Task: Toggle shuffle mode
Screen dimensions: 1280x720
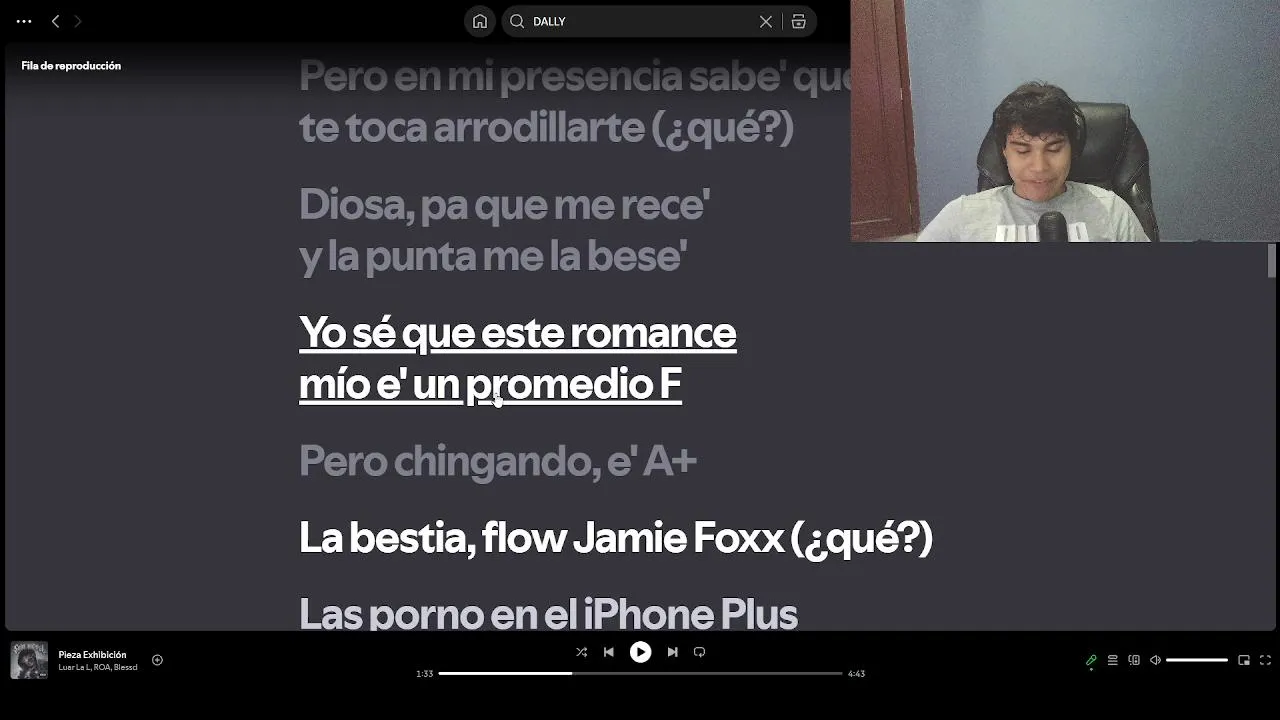Action: (x=581, y=652)
